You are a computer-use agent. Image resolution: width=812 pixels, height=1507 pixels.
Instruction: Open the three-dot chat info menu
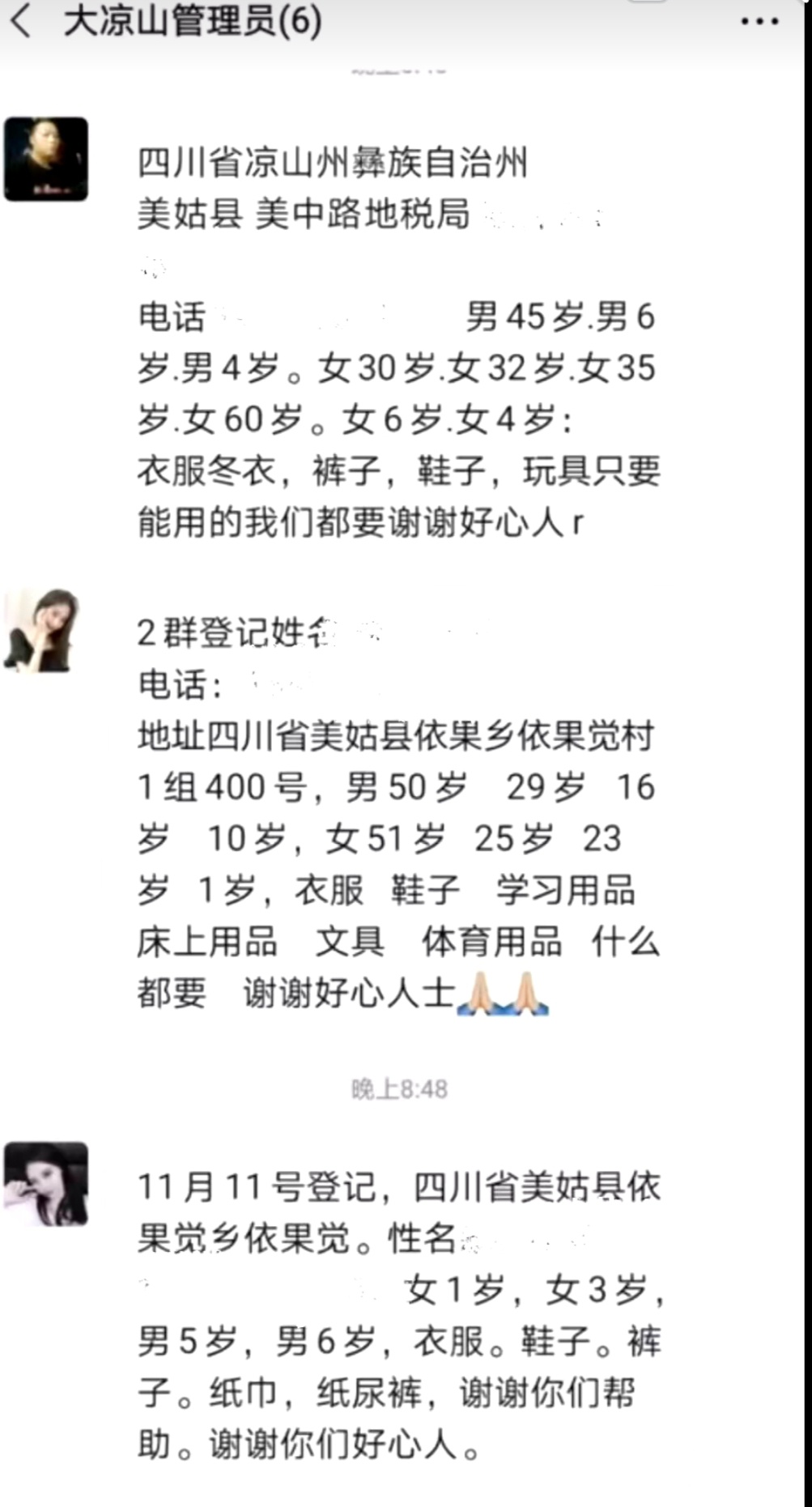(x=759, y=22)
